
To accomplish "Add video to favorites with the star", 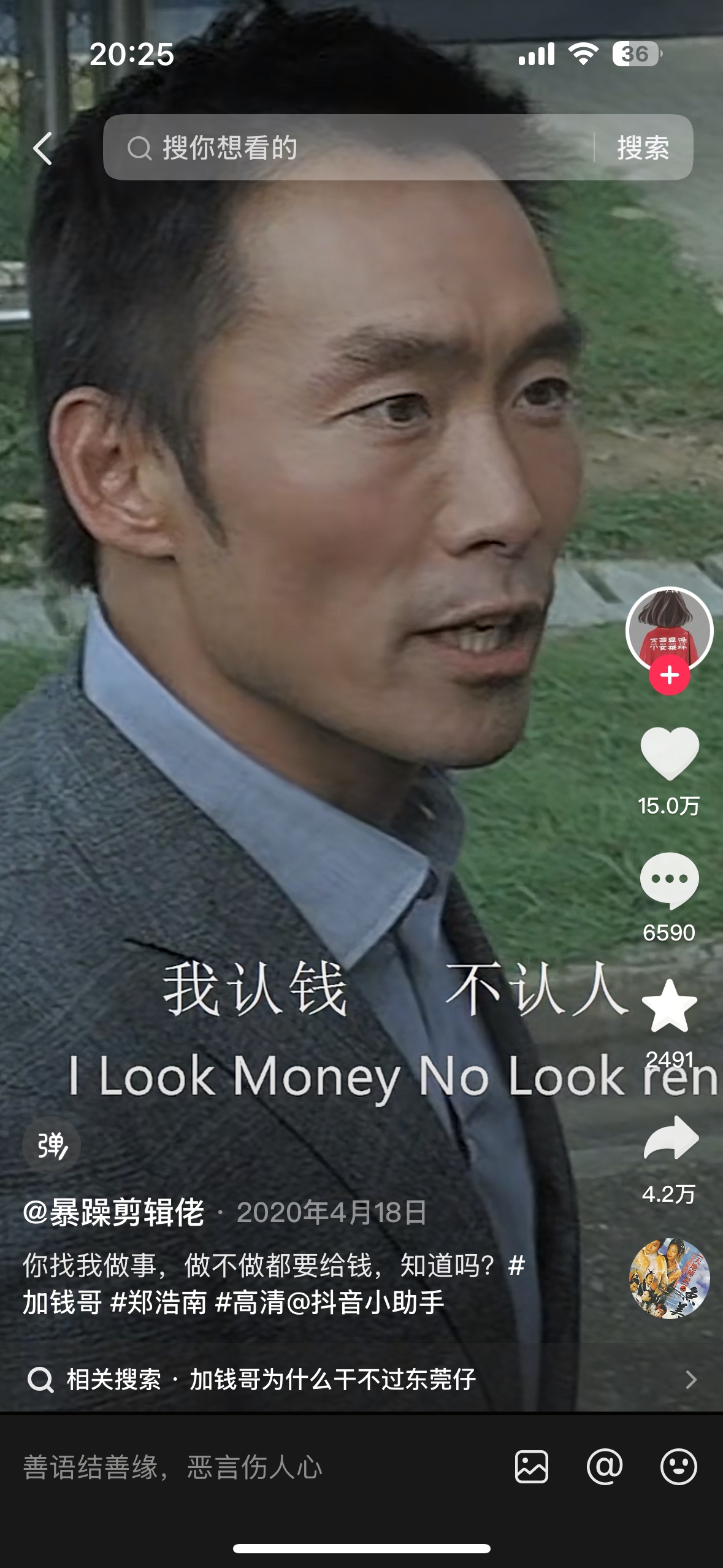I will tap(669, 1007).
